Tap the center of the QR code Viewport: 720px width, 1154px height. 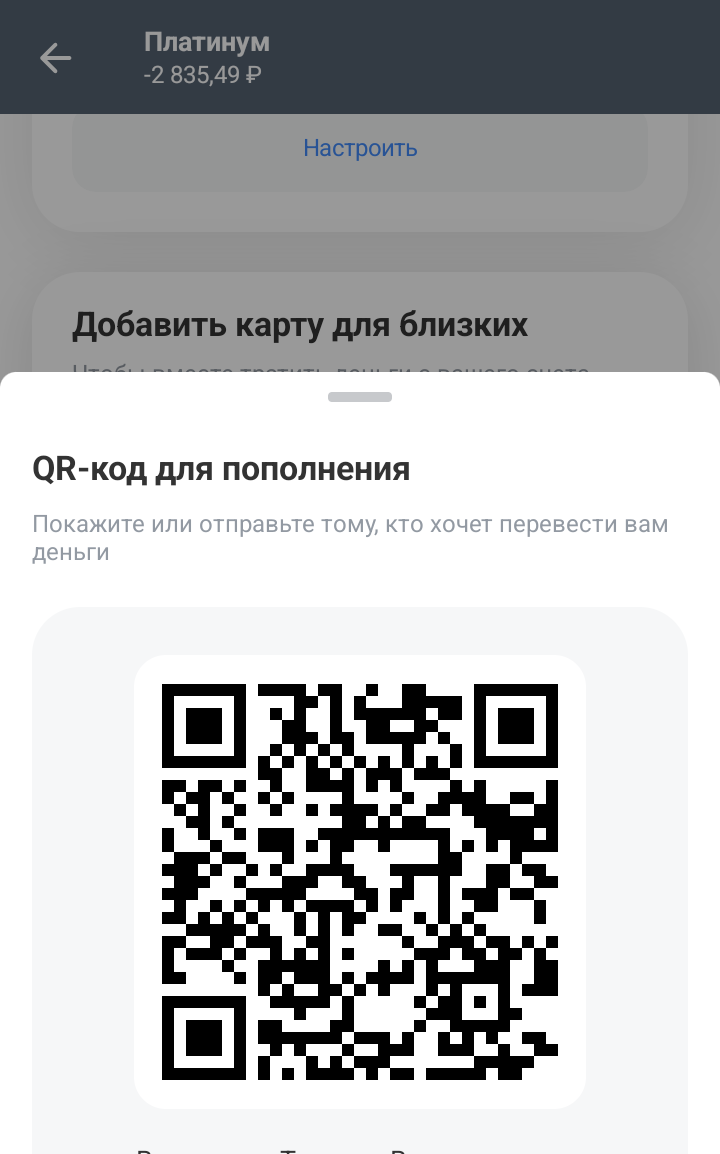(x=360, y=880)
